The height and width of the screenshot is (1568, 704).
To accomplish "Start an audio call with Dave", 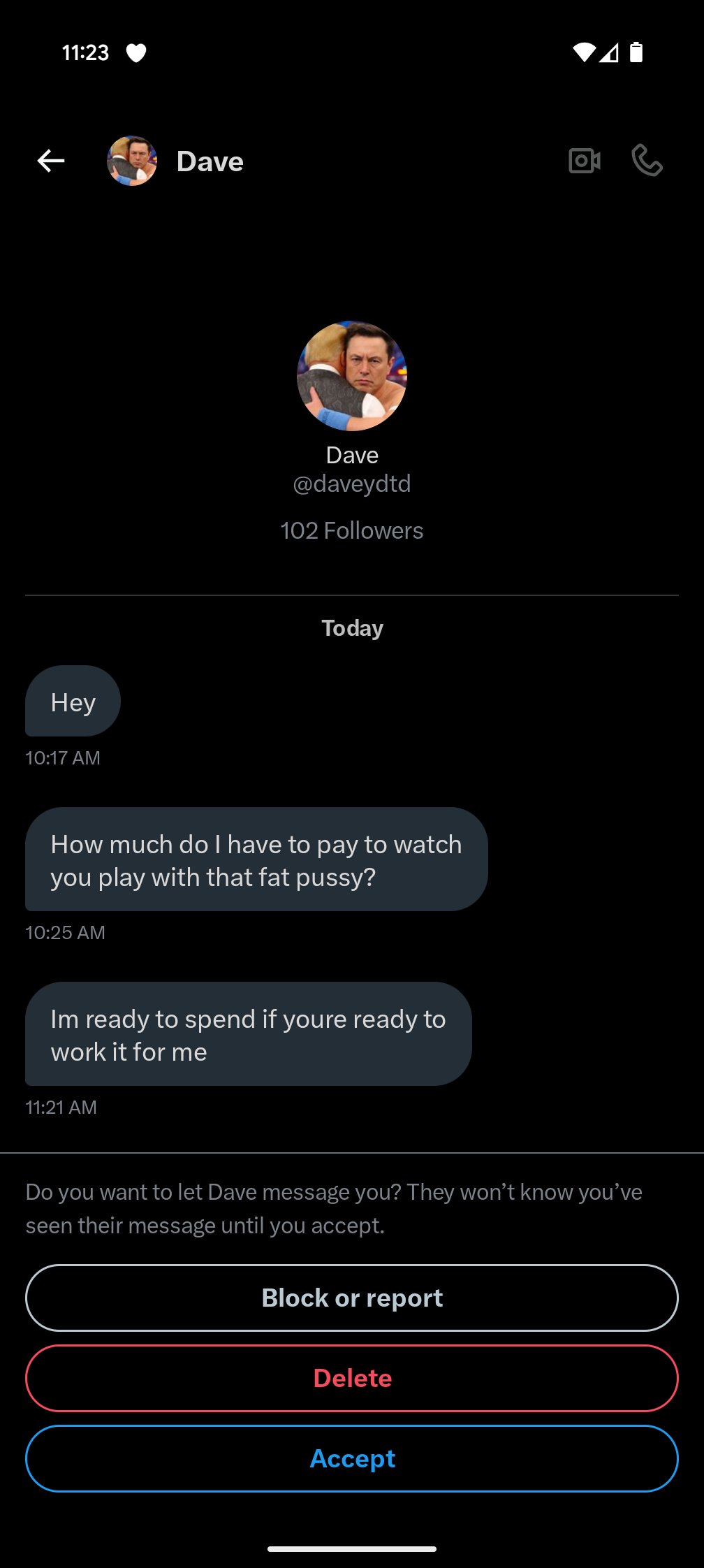I will [647, 161].
